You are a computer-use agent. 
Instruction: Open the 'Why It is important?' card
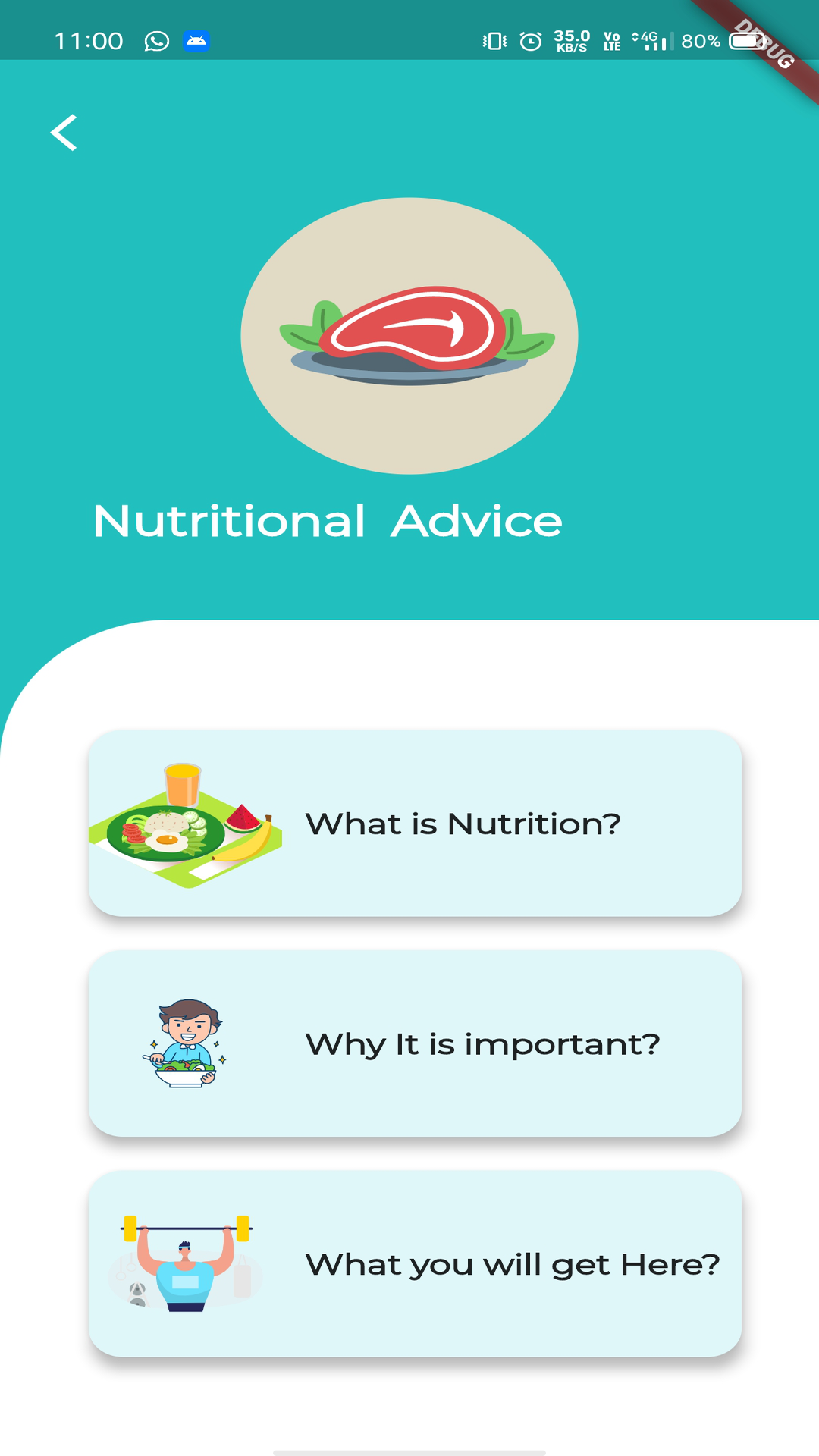point(415,1043)
